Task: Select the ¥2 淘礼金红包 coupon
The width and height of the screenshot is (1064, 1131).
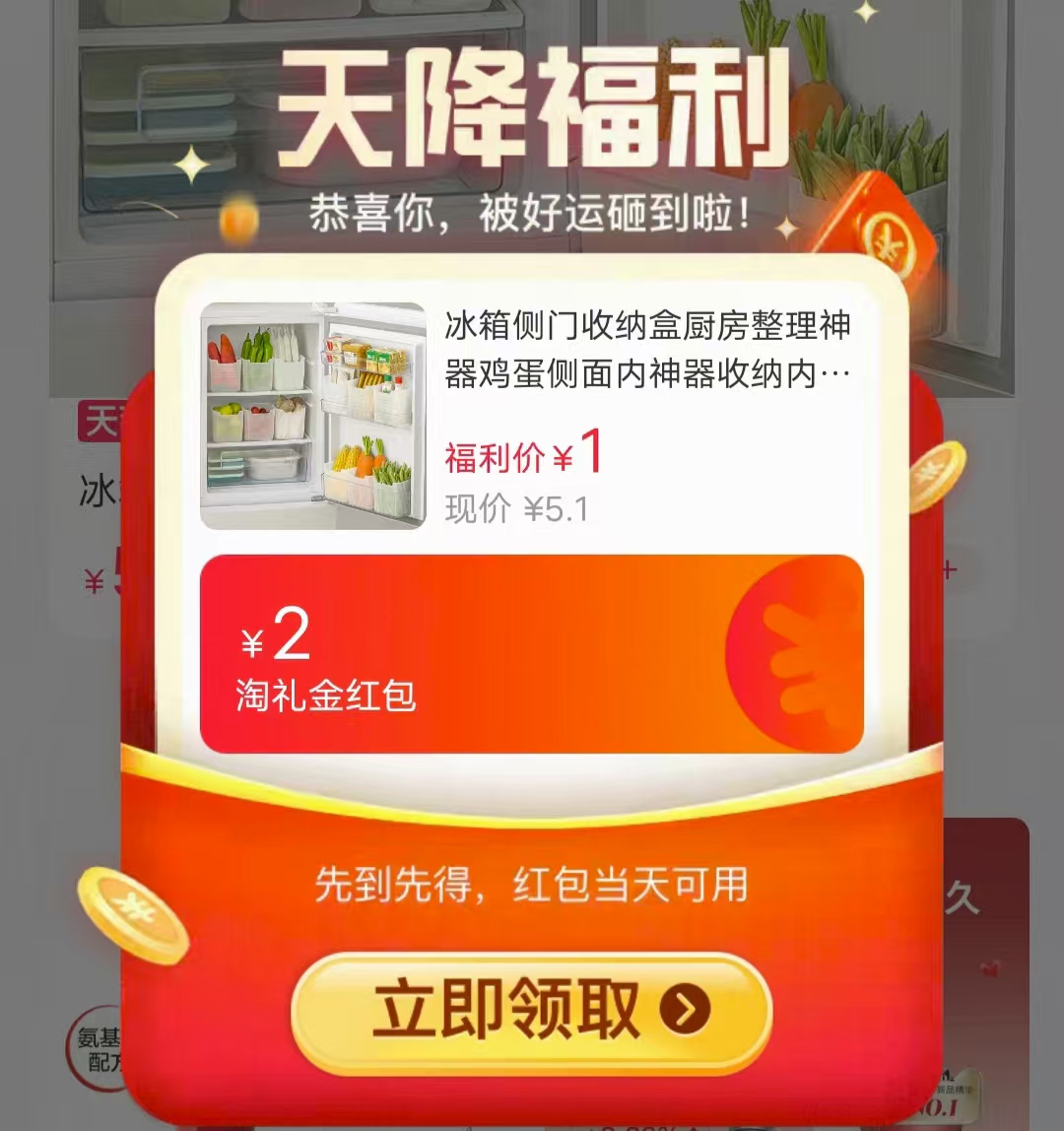Action: pyautogui.click(x=530, y=654)
